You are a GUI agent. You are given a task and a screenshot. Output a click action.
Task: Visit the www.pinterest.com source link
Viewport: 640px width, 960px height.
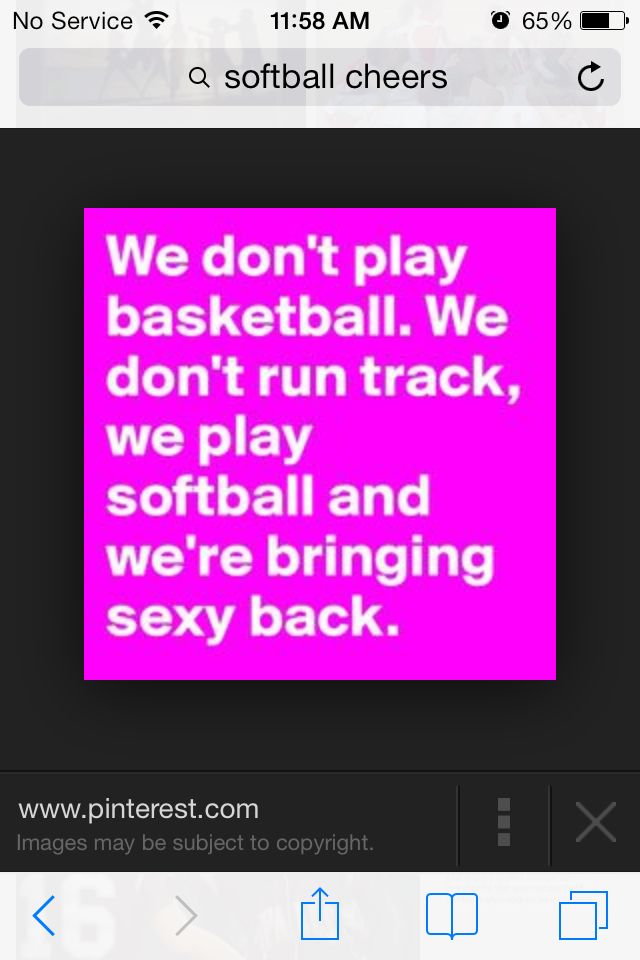pos(139,809)
